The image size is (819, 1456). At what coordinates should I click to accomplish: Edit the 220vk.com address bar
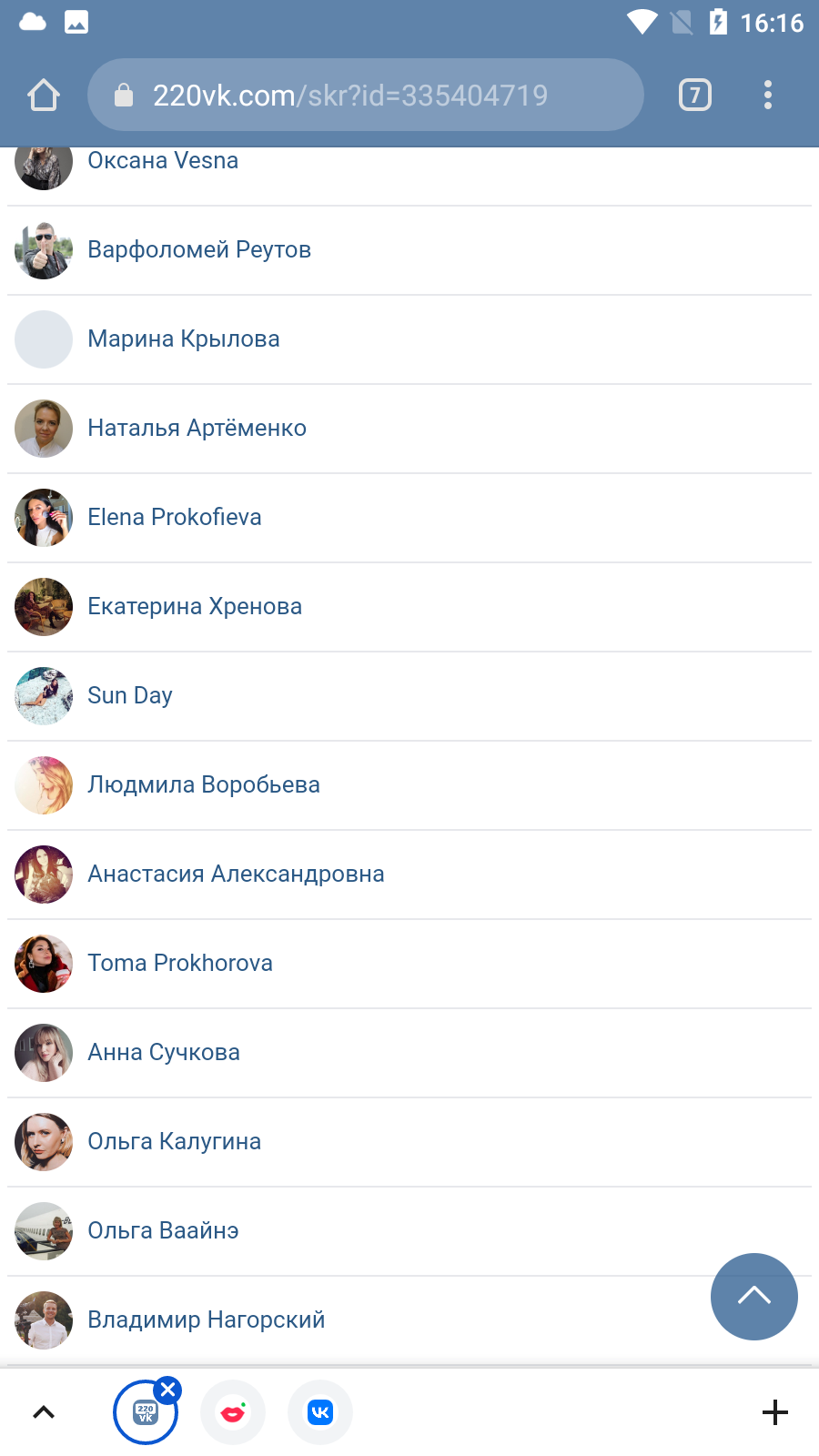point(366,95)
